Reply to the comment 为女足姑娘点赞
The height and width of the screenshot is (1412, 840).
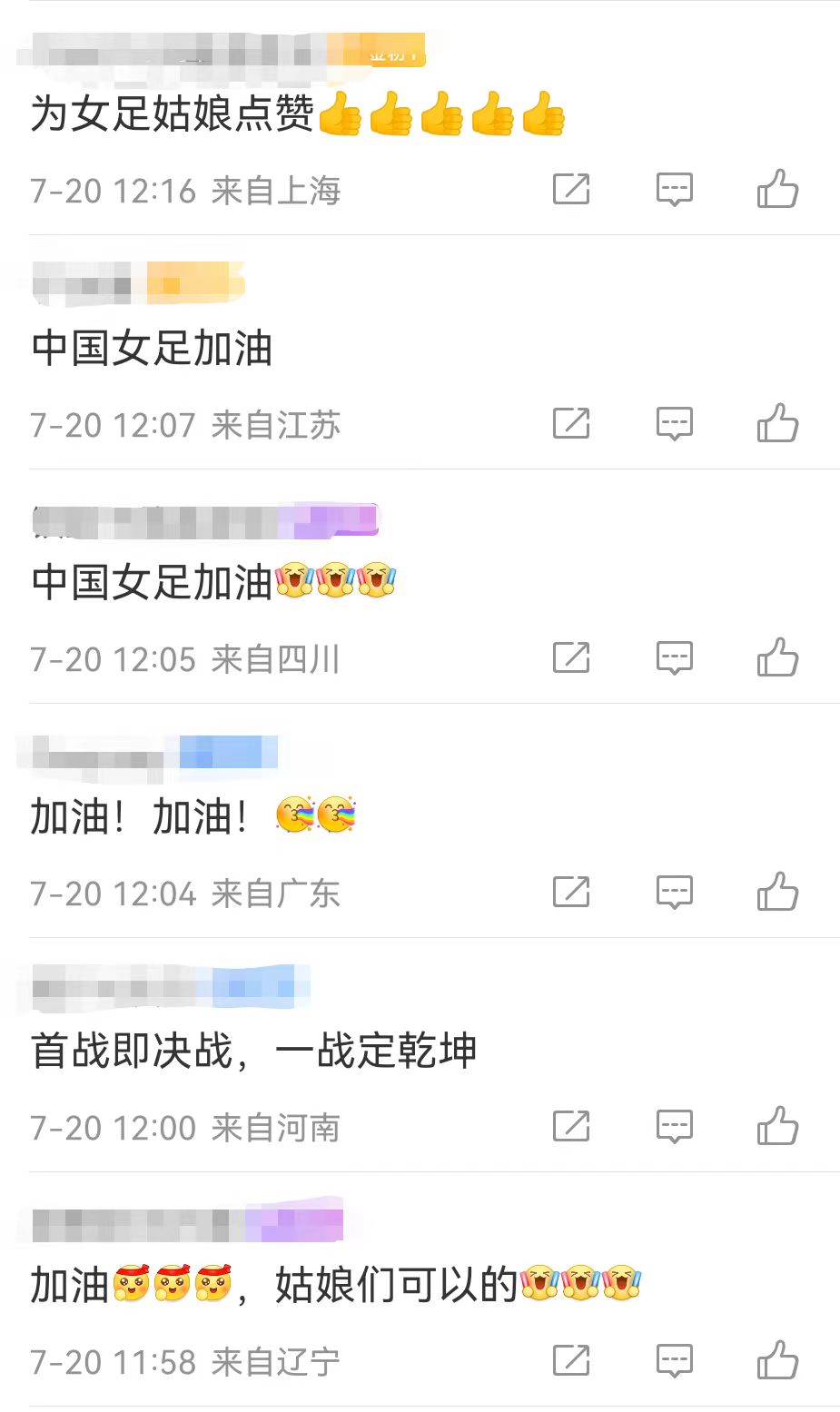pyautogui.click(x=675, y=189)
